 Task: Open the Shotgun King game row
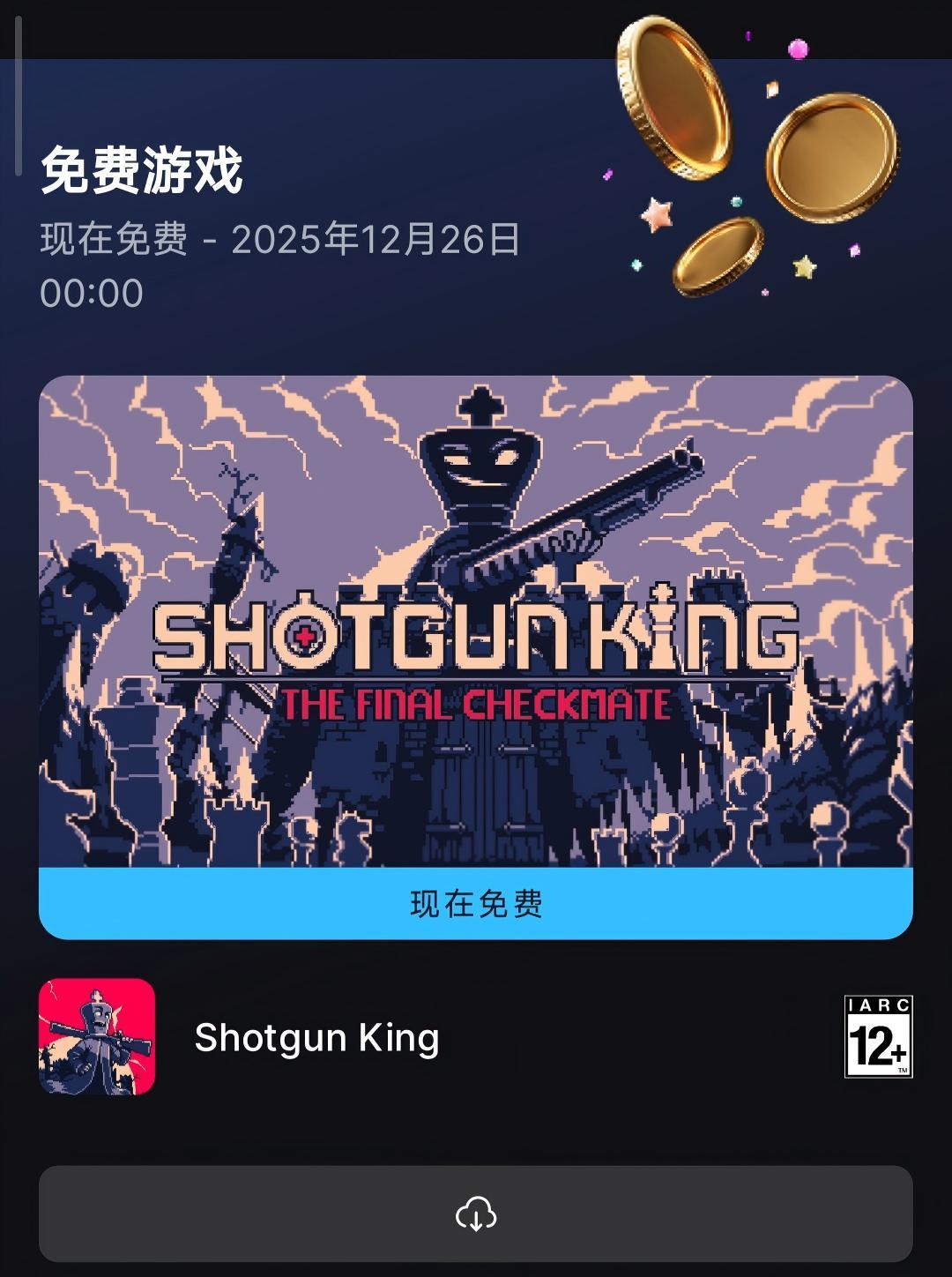[x=316, y=1037]
